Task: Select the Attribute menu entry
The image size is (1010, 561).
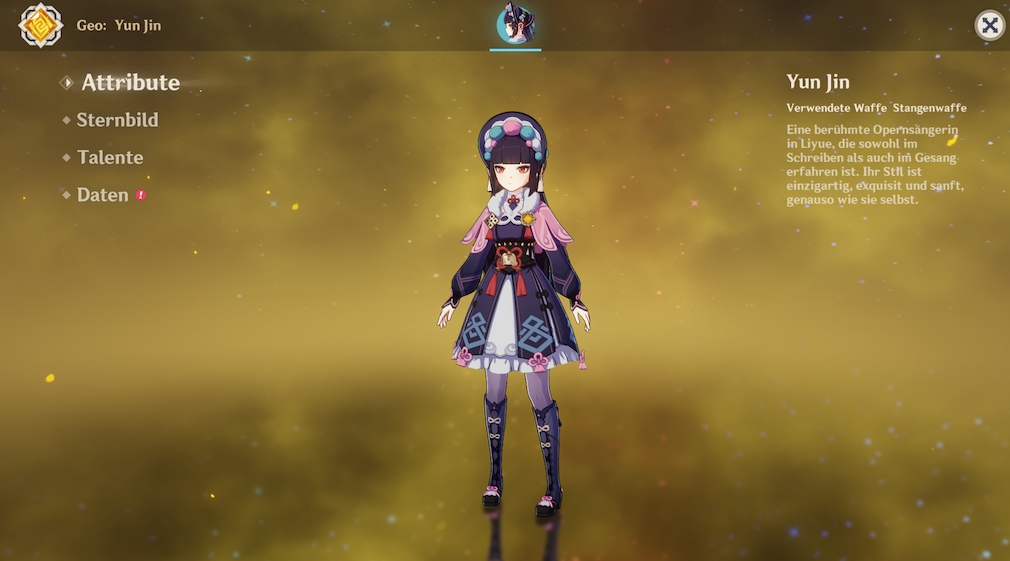Action: [x=130, y=83]
